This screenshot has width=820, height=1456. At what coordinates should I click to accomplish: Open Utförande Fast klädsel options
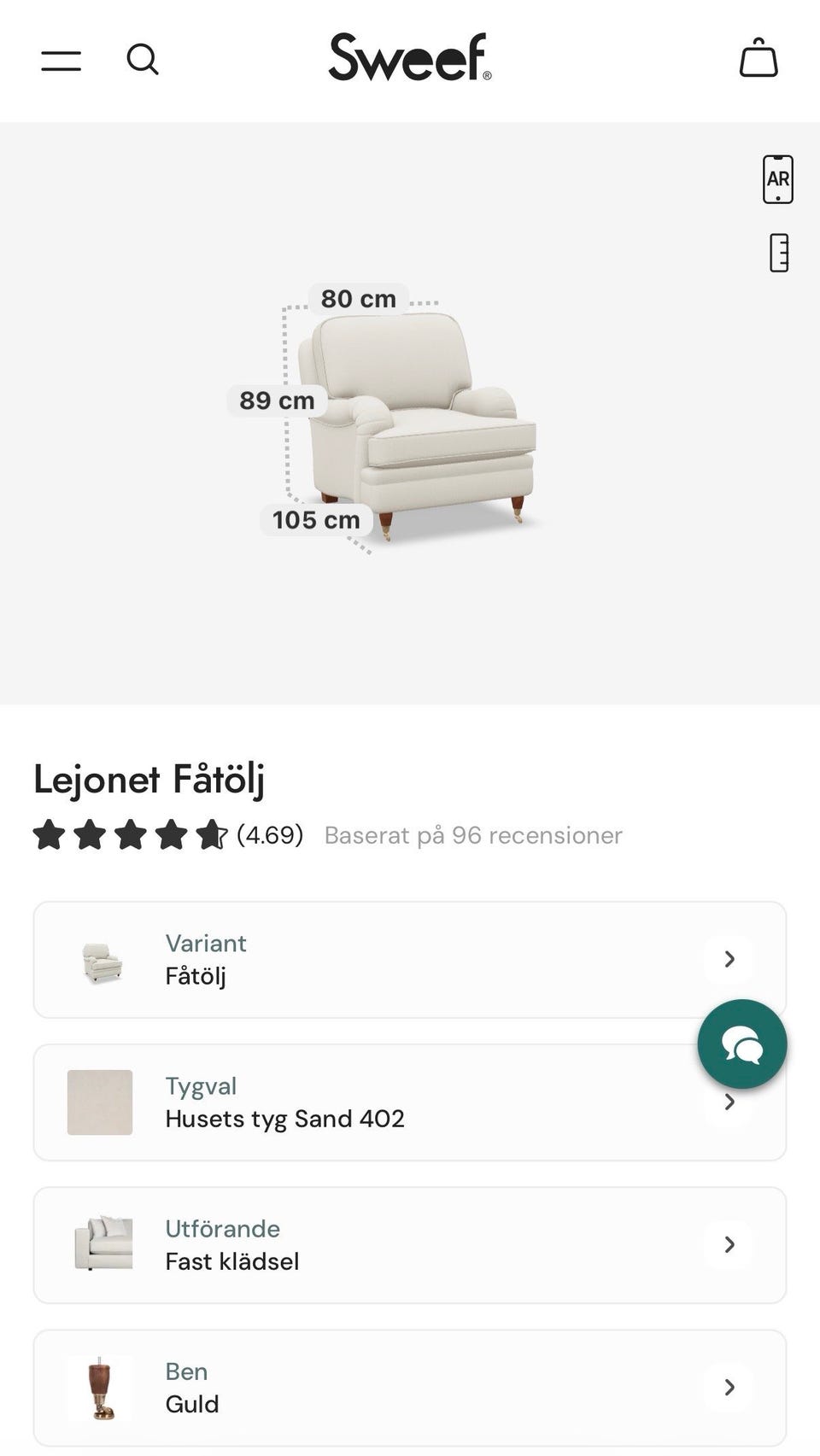click(x=409, y=1244)
